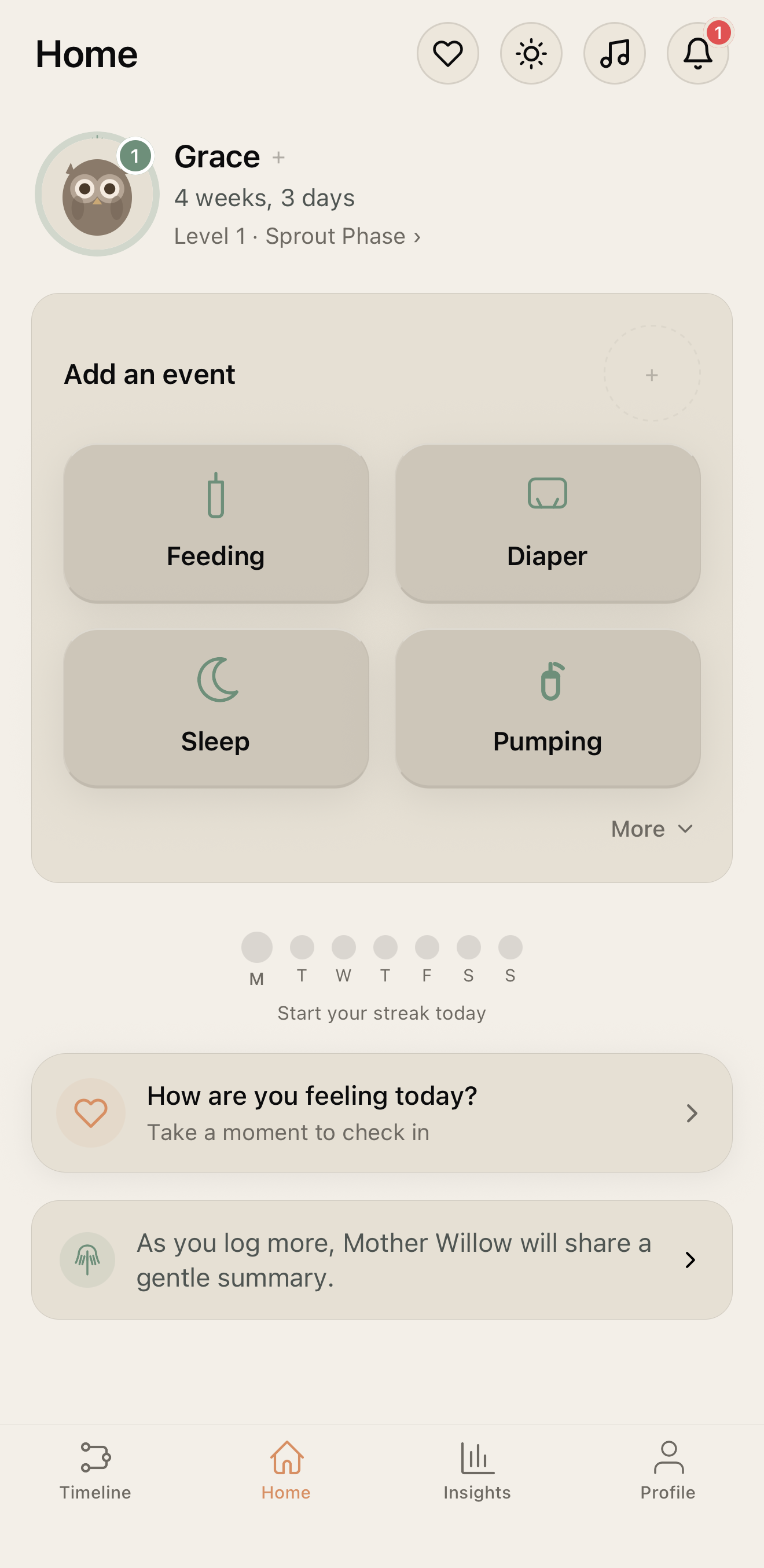Open the feelings check-in card
Viewport: 764px width, 1568px height.
point(382,1113)
